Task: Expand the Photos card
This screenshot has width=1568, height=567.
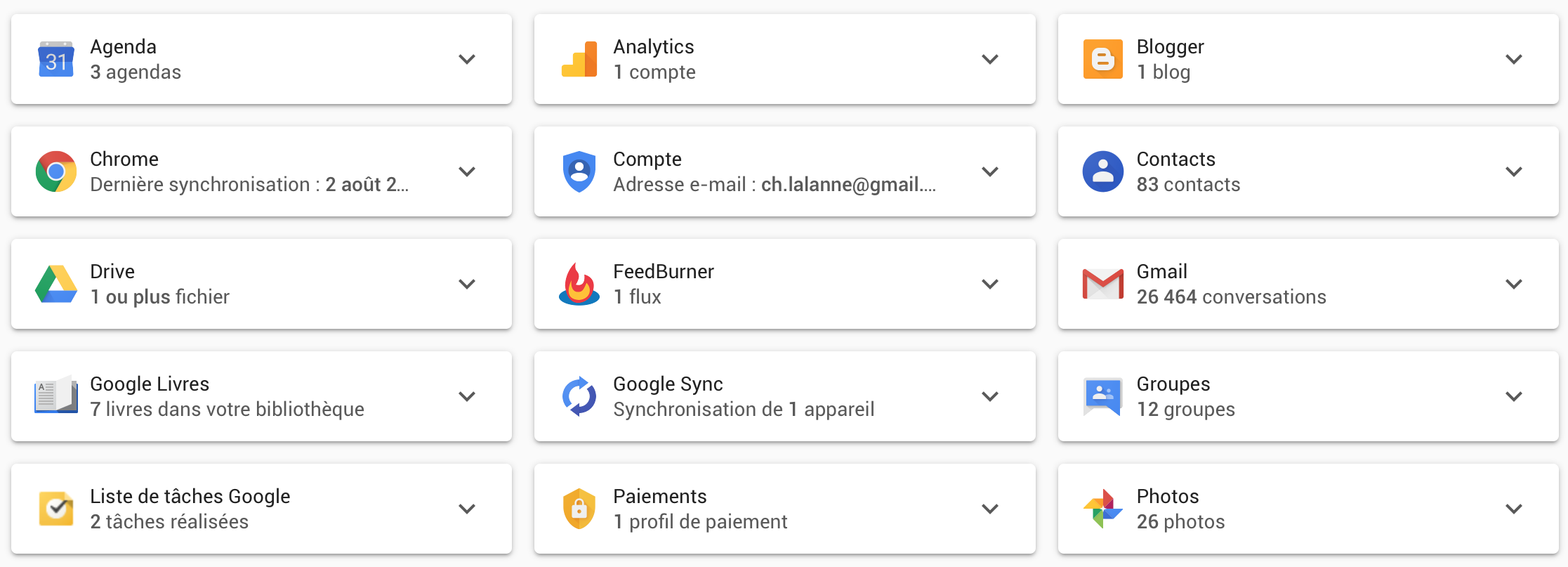Action: (1514, 509)
